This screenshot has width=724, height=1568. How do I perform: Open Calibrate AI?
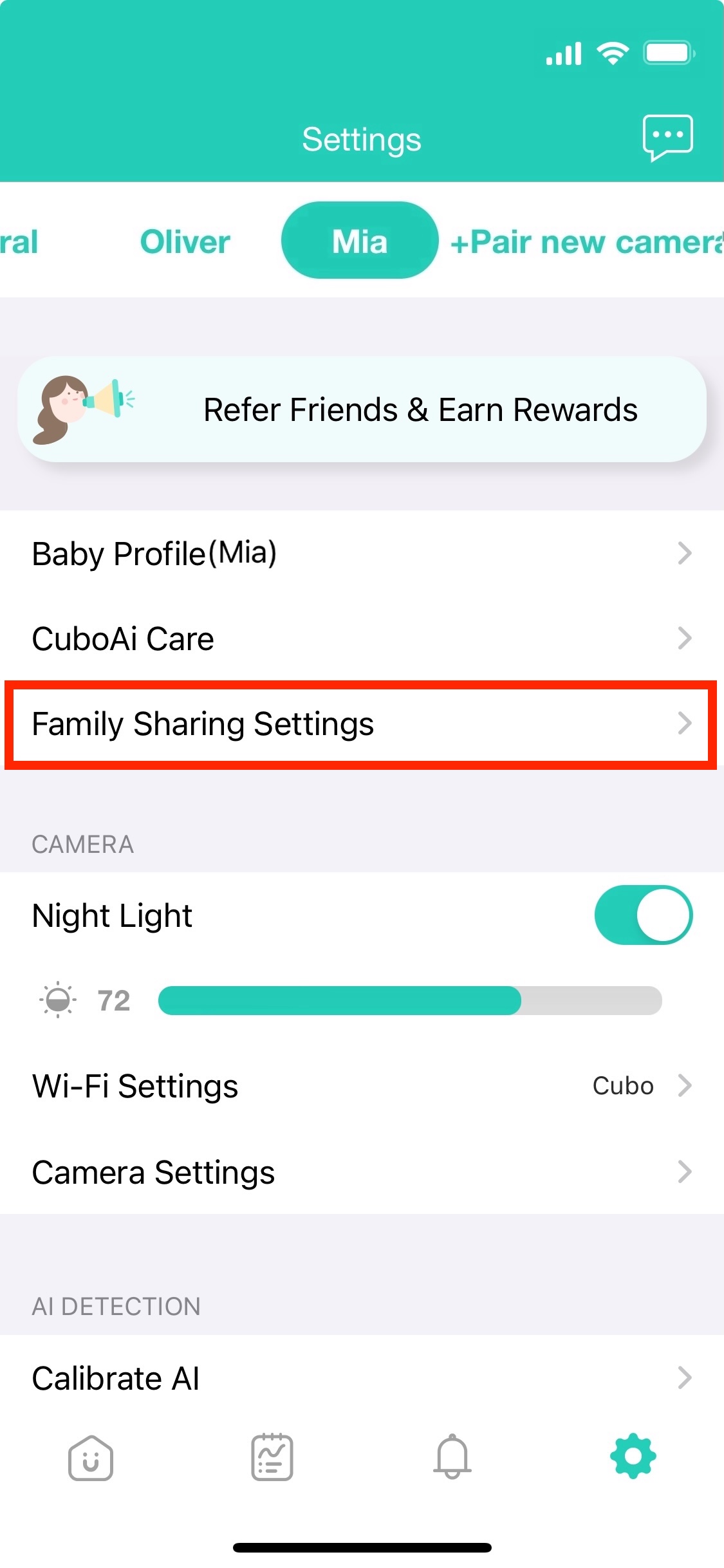coord(362,1378)
